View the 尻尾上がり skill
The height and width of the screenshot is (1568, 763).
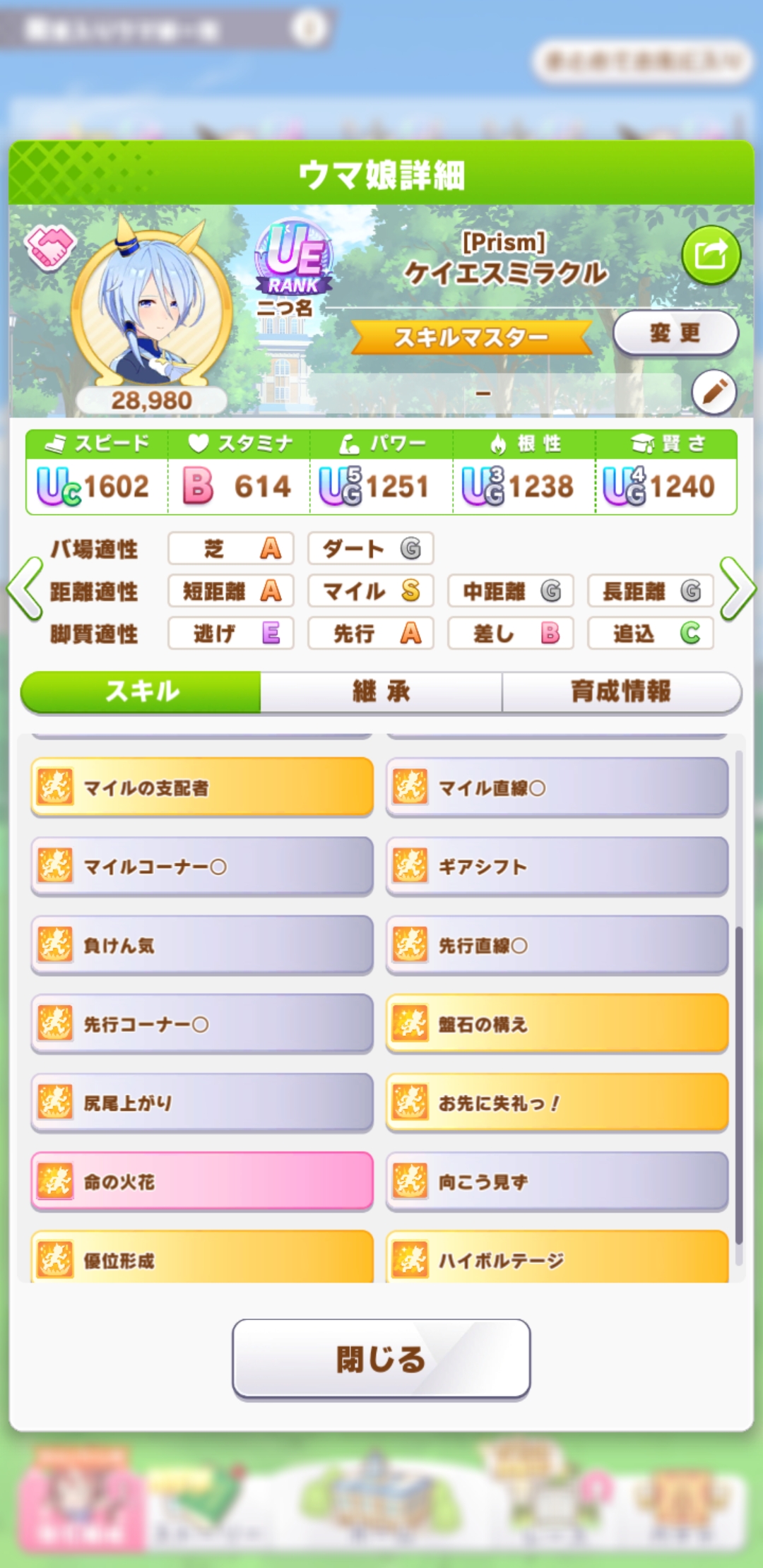click(202, 1103)
